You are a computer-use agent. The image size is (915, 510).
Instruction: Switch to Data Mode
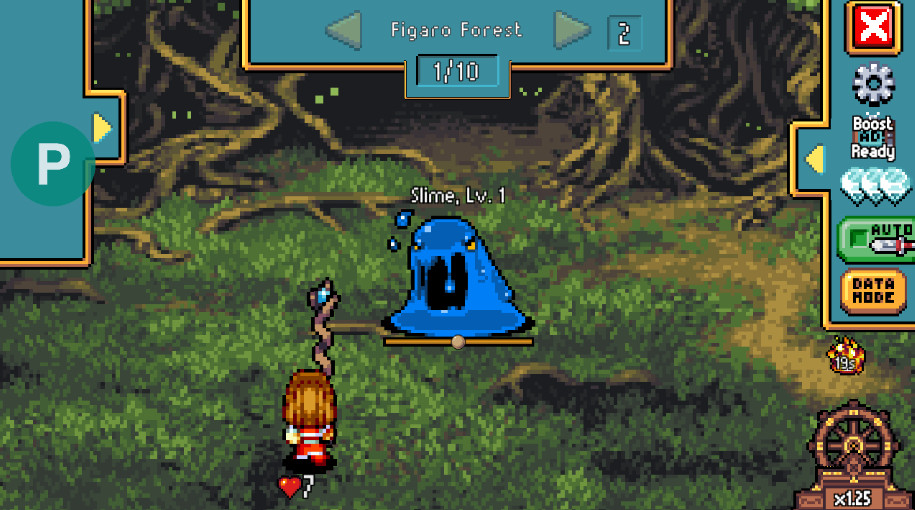[873, 291]
